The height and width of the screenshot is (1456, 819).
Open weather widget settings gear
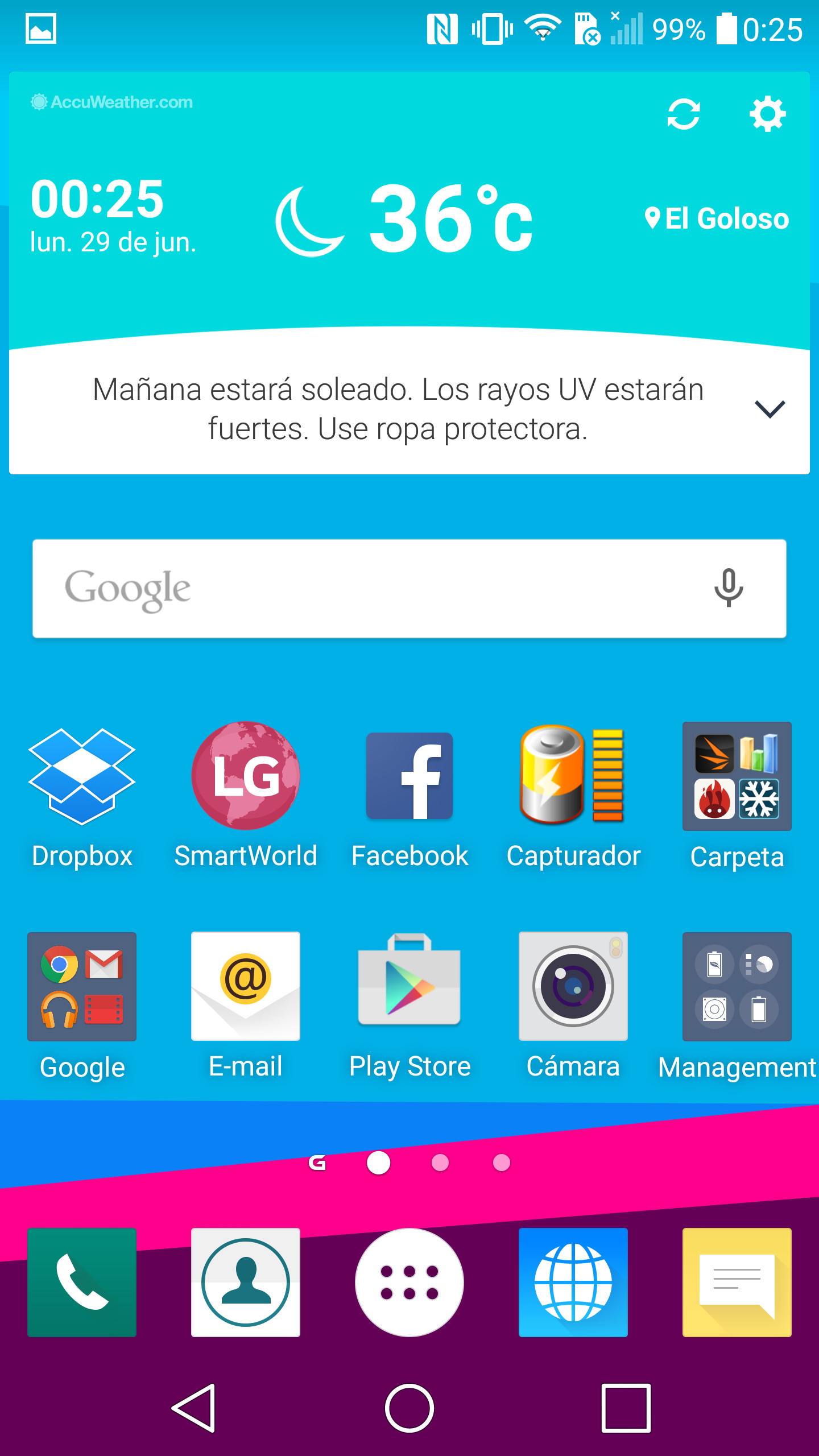[767, 114]
